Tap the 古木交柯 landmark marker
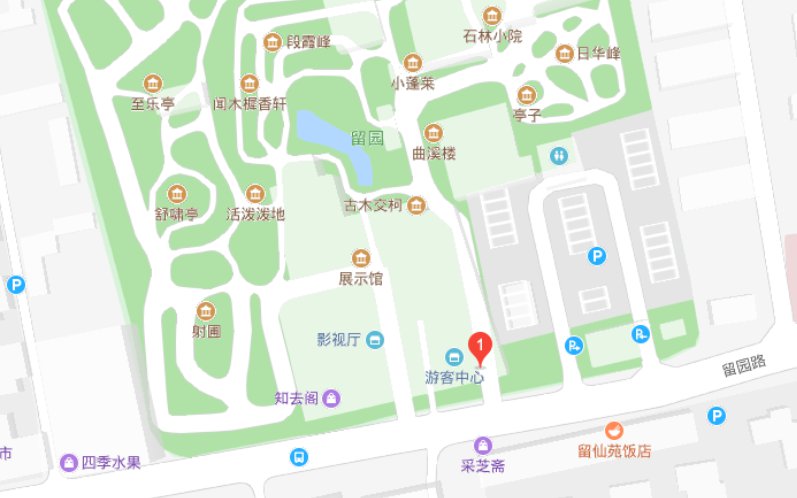 416,205
